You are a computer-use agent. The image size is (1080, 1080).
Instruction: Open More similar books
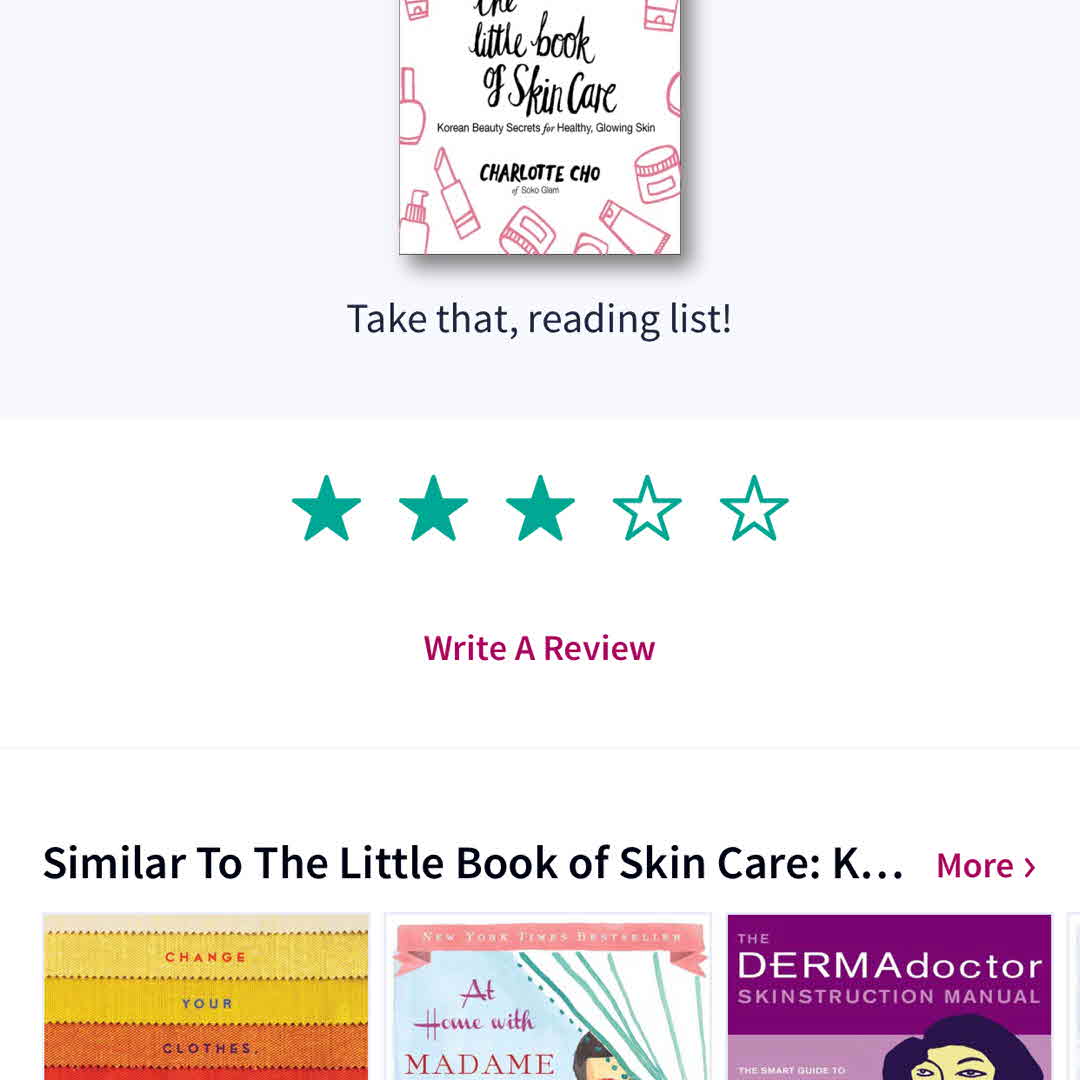tap(985, 865)
